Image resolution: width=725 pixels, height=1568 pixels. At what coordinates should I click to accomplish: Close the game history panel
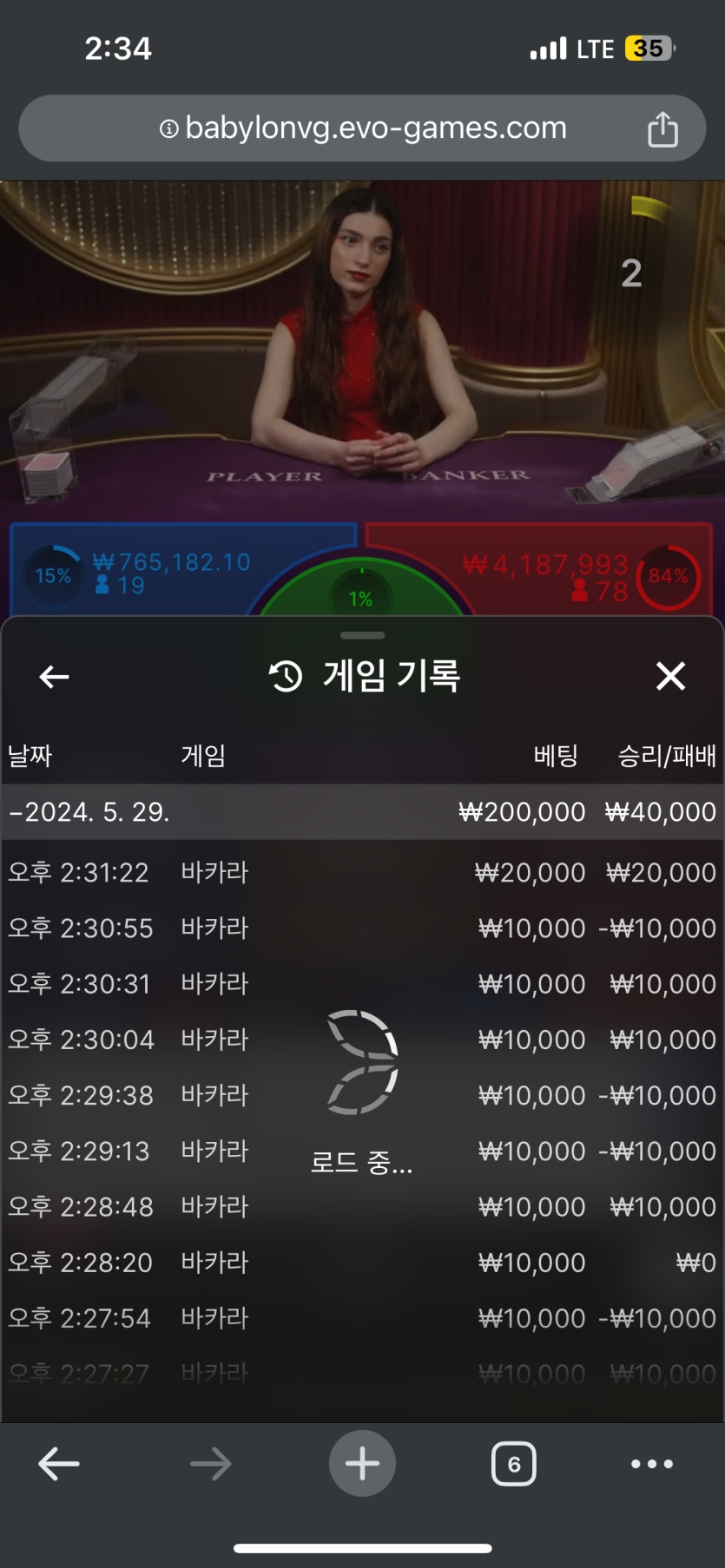670,676
